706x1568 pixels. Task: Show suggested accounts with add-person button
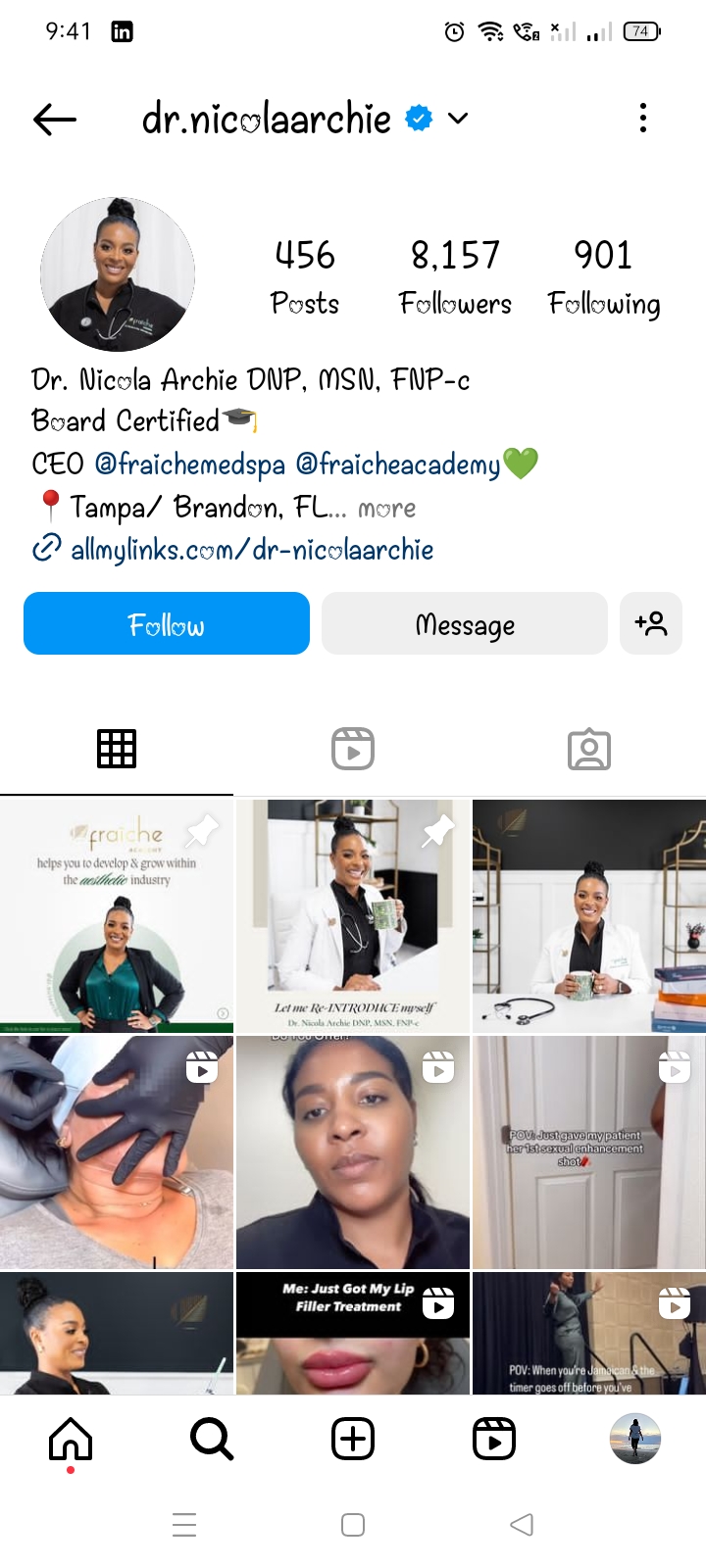click(x=650, y=624)
